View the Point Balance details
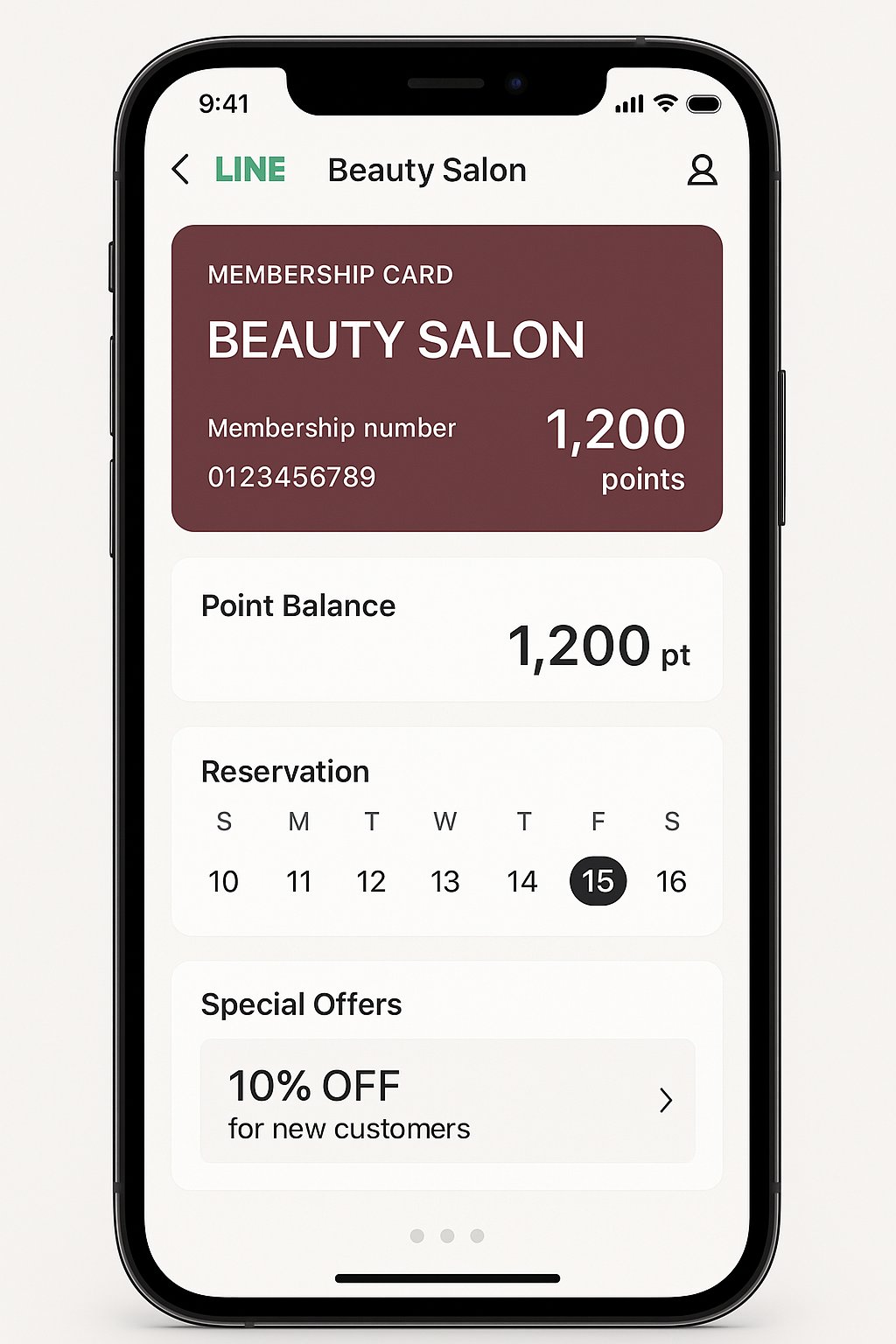Image resolution: width=896 pixels, height=1344 pixels. (x=447, y=629)
